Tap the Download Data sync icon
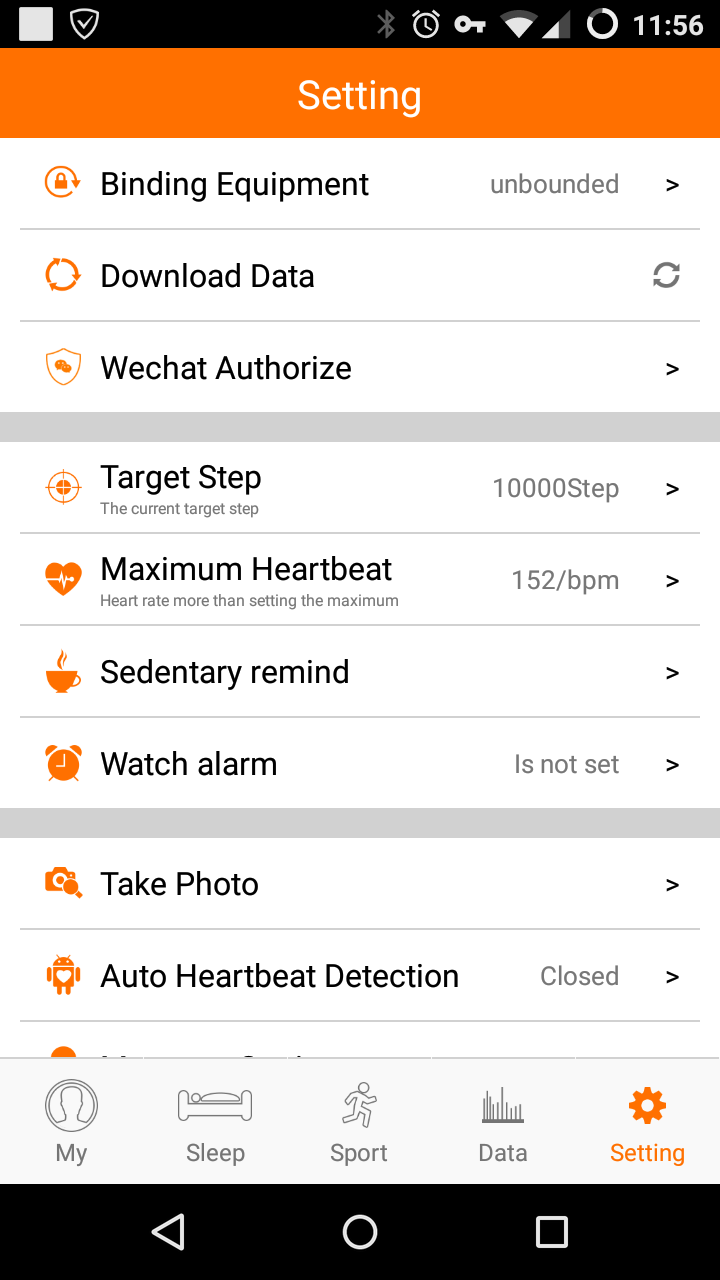Viewport: 720px width, 1280px height. (x=666, y=275)
